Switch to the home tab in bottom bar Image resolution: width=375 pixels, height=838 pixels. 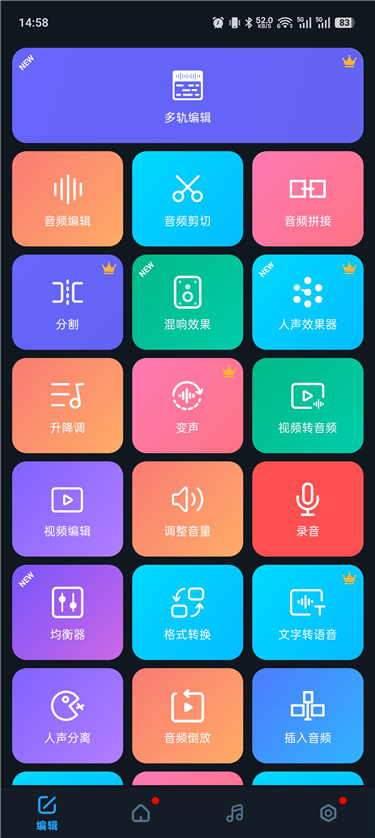click(x=141, y=813)
